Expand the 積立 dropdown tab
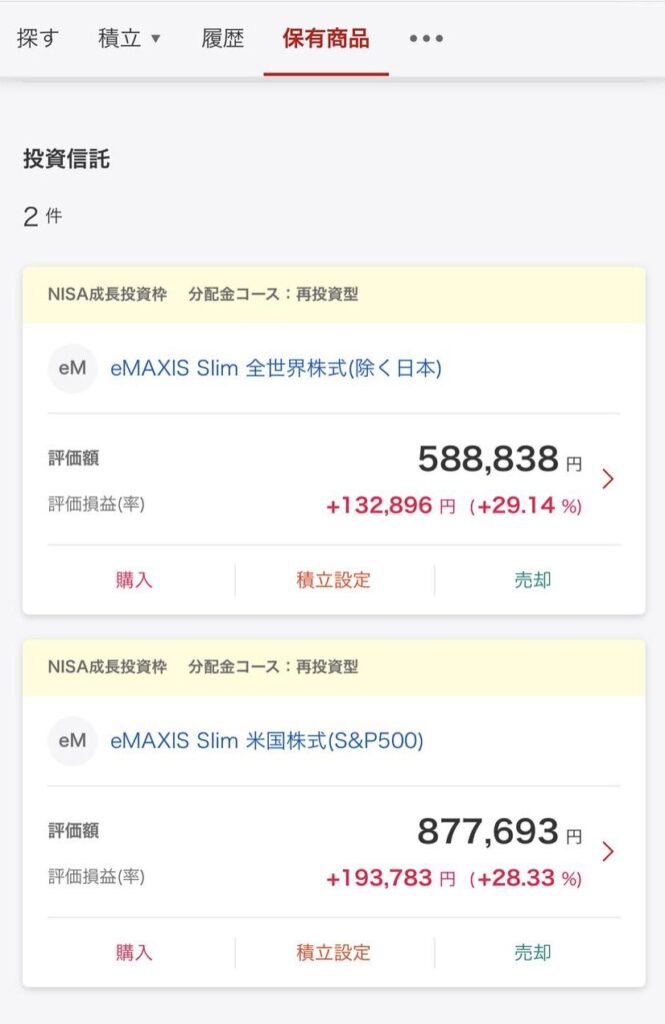Viewport: 665px width, 1024px height. 129,39
